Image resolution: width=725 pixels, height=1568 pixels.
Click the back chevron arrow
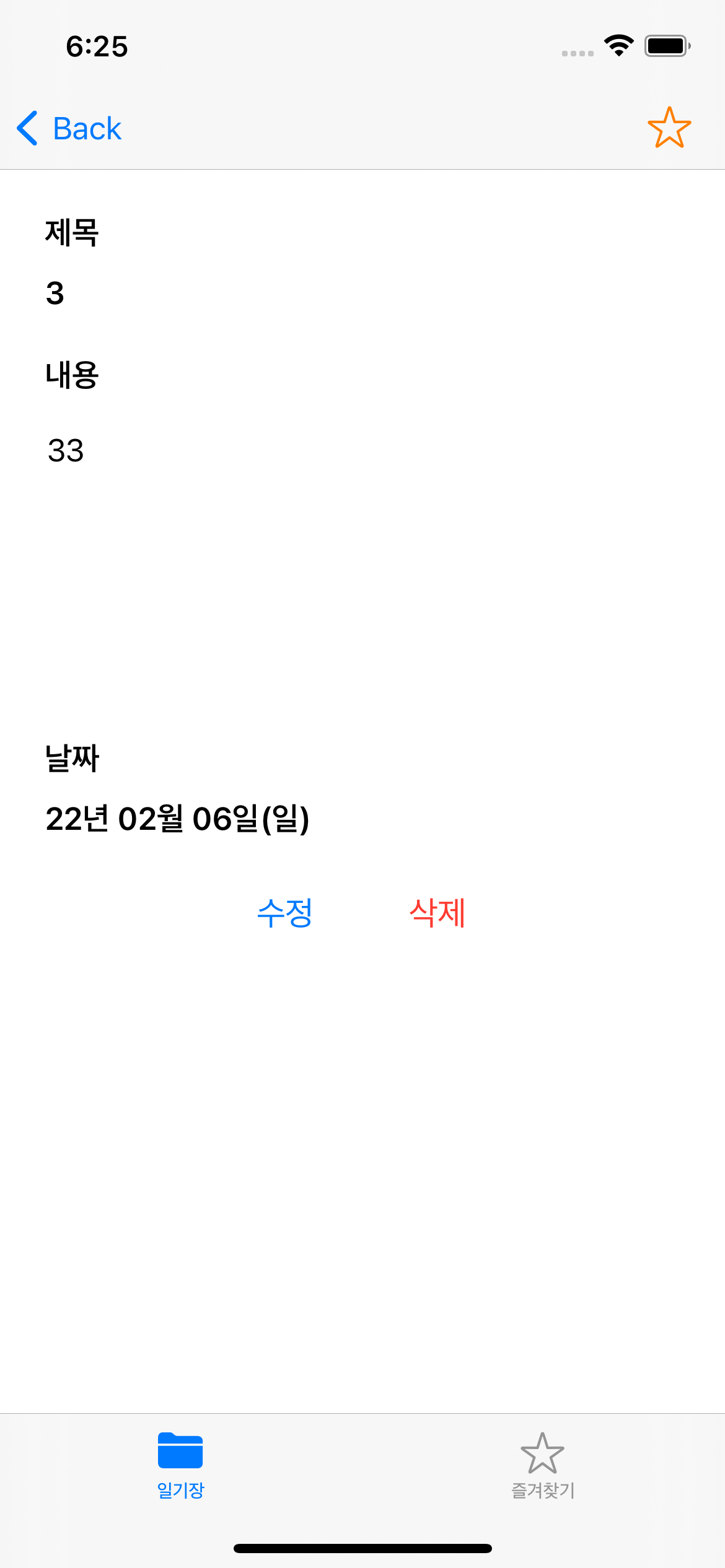(x=26, y=127)
